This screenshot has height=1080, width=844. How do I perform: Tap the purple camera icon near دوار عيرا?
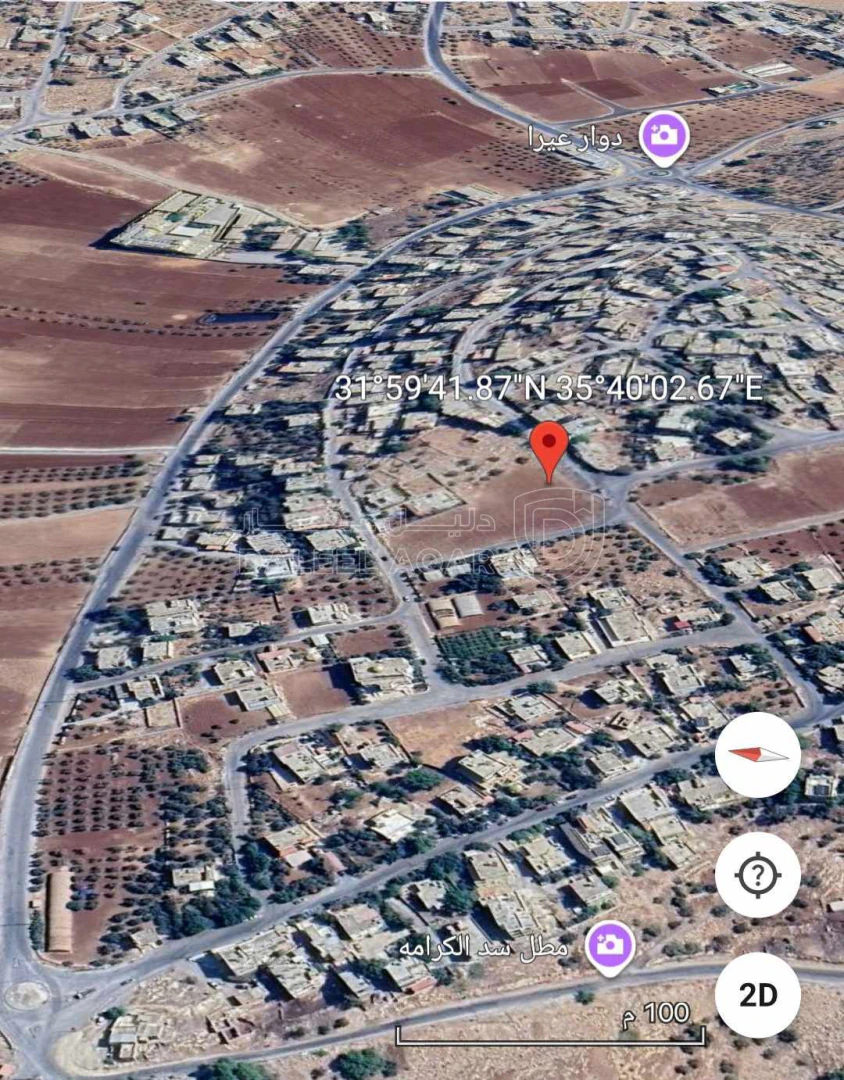tap(666, 136)
